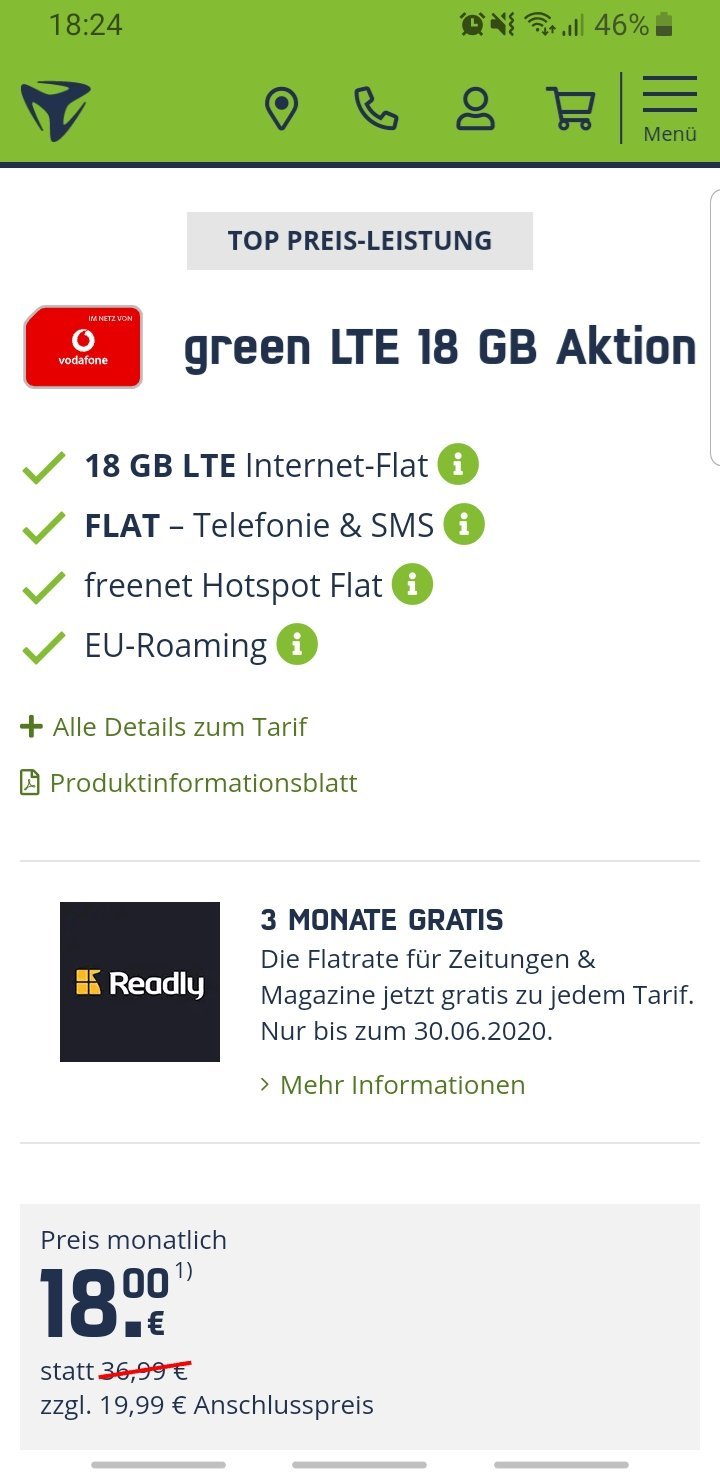720x1480 pixels.
Task: Open the Menü hamburger button
Action: pos(670,108)
